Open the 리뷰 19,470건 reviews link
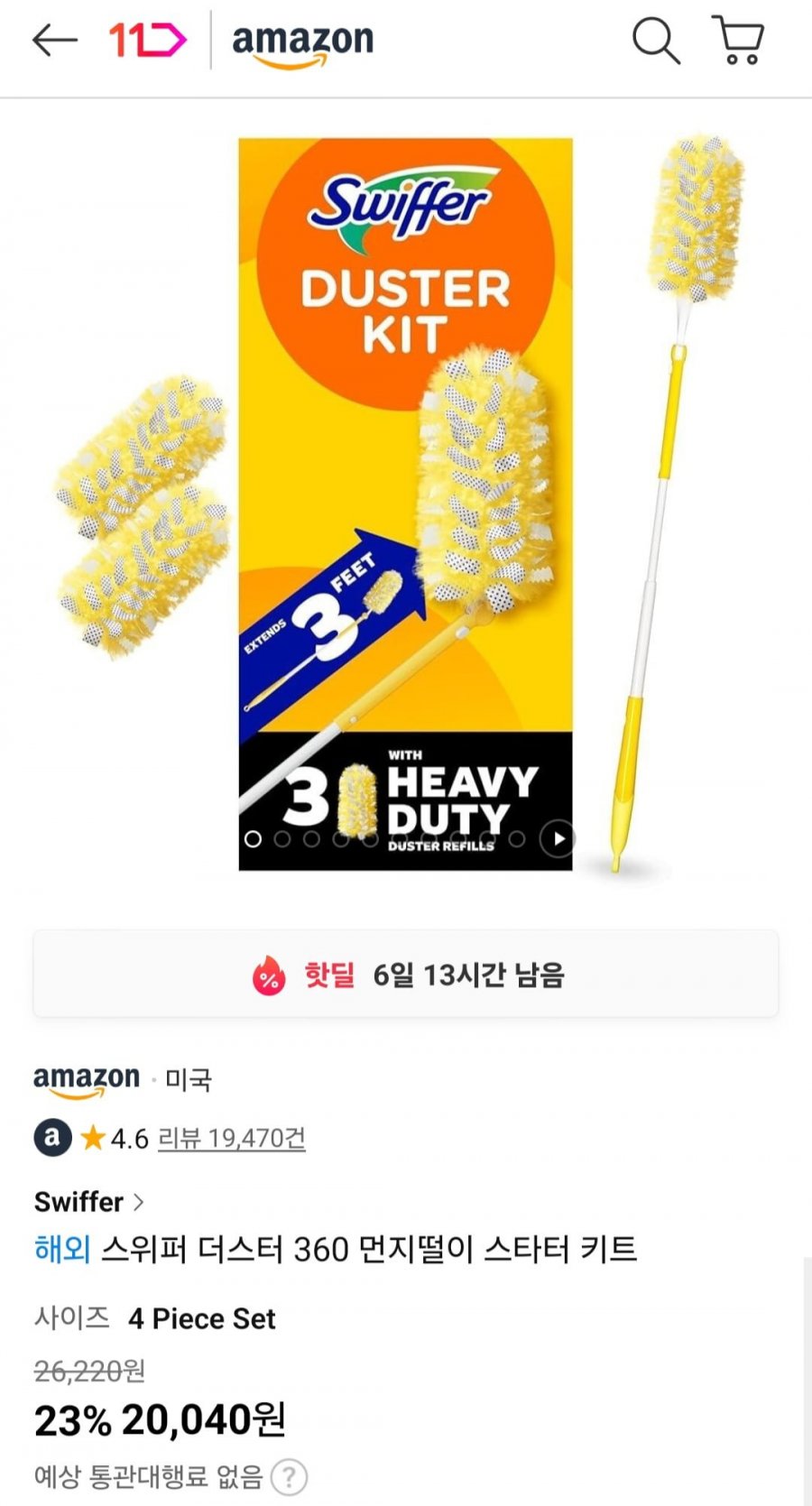 231,1138
